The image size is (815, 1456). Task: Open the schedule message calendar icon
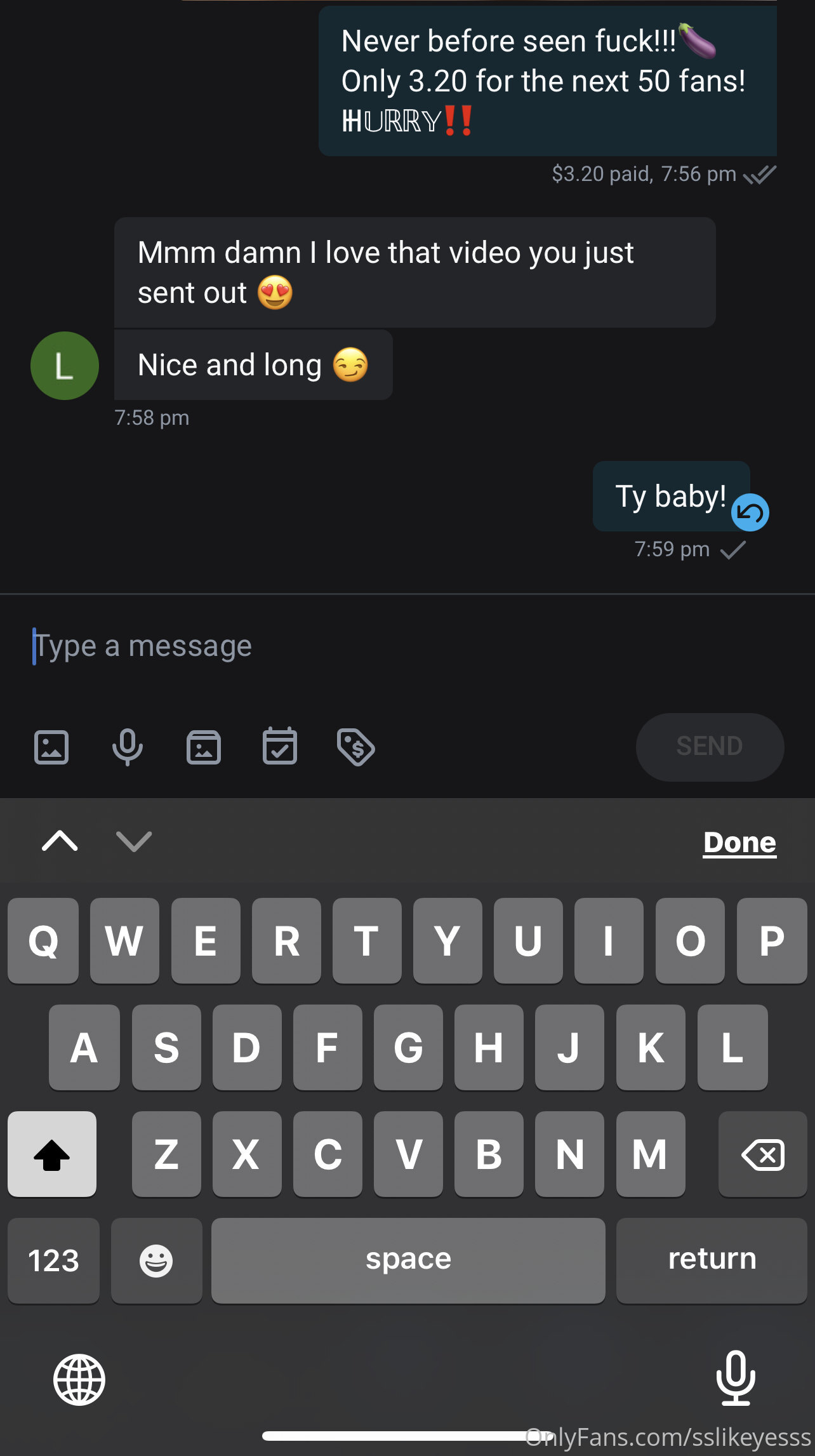[x=280, y=746]
